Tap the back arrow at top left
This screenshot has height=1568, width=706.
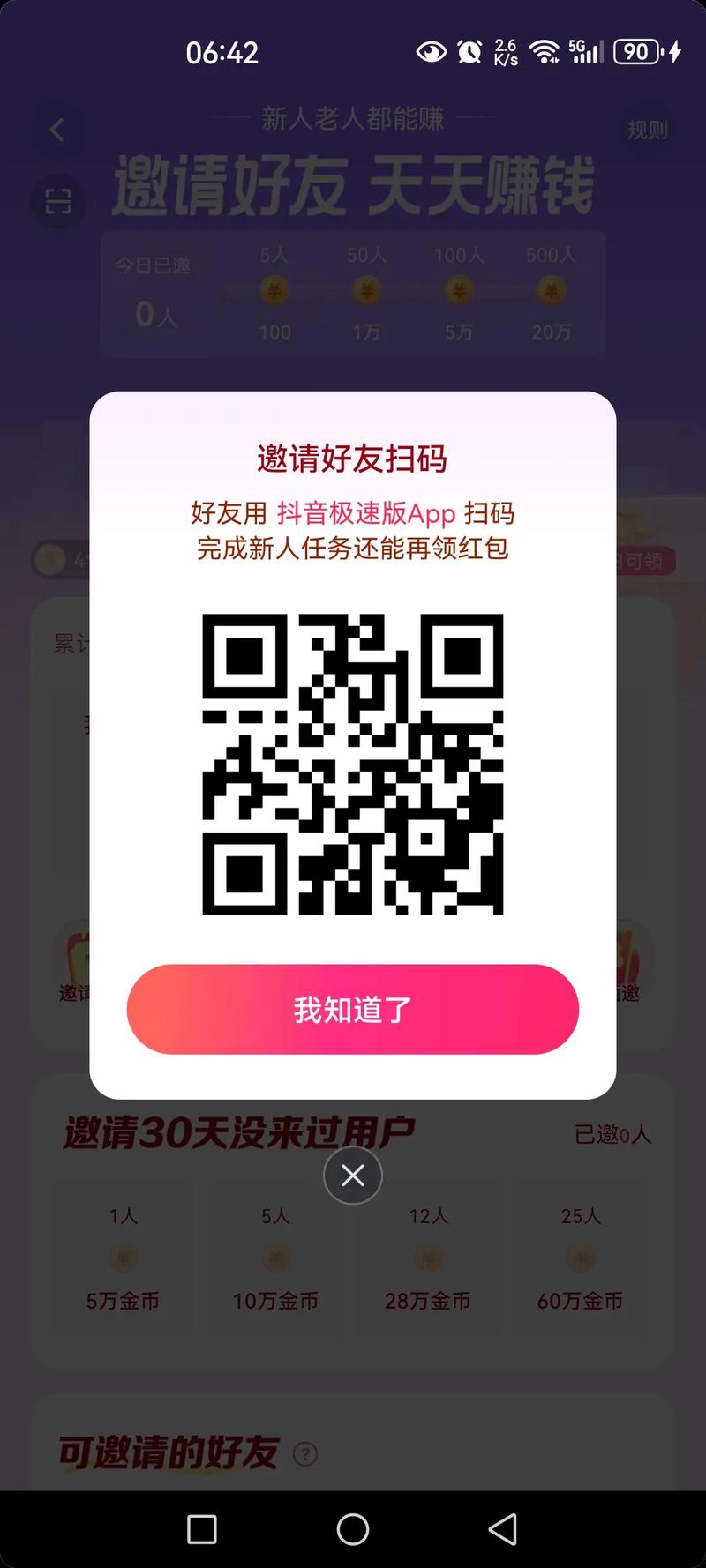pyautogui.click(x=58, y=130)
